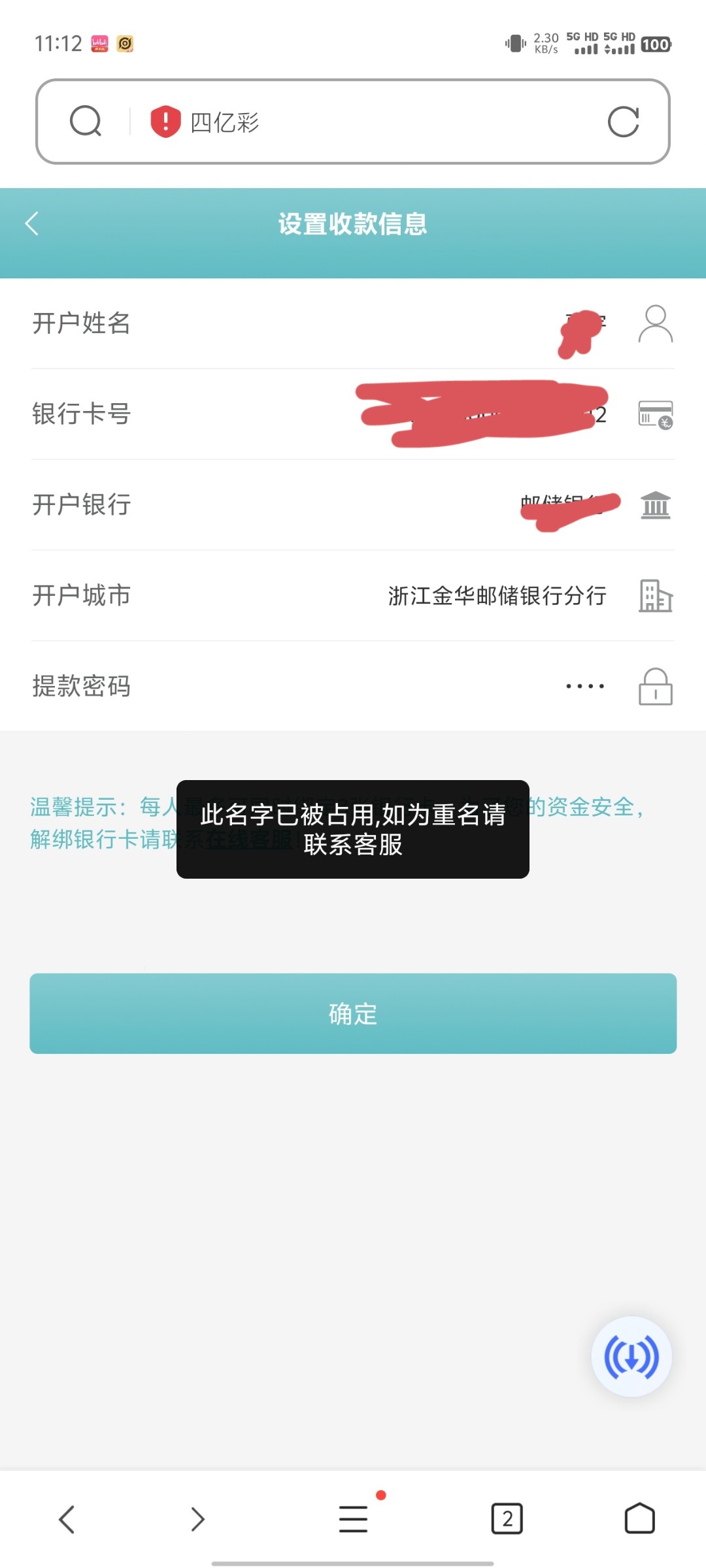Go to the browser home page

click(639, 1519)
